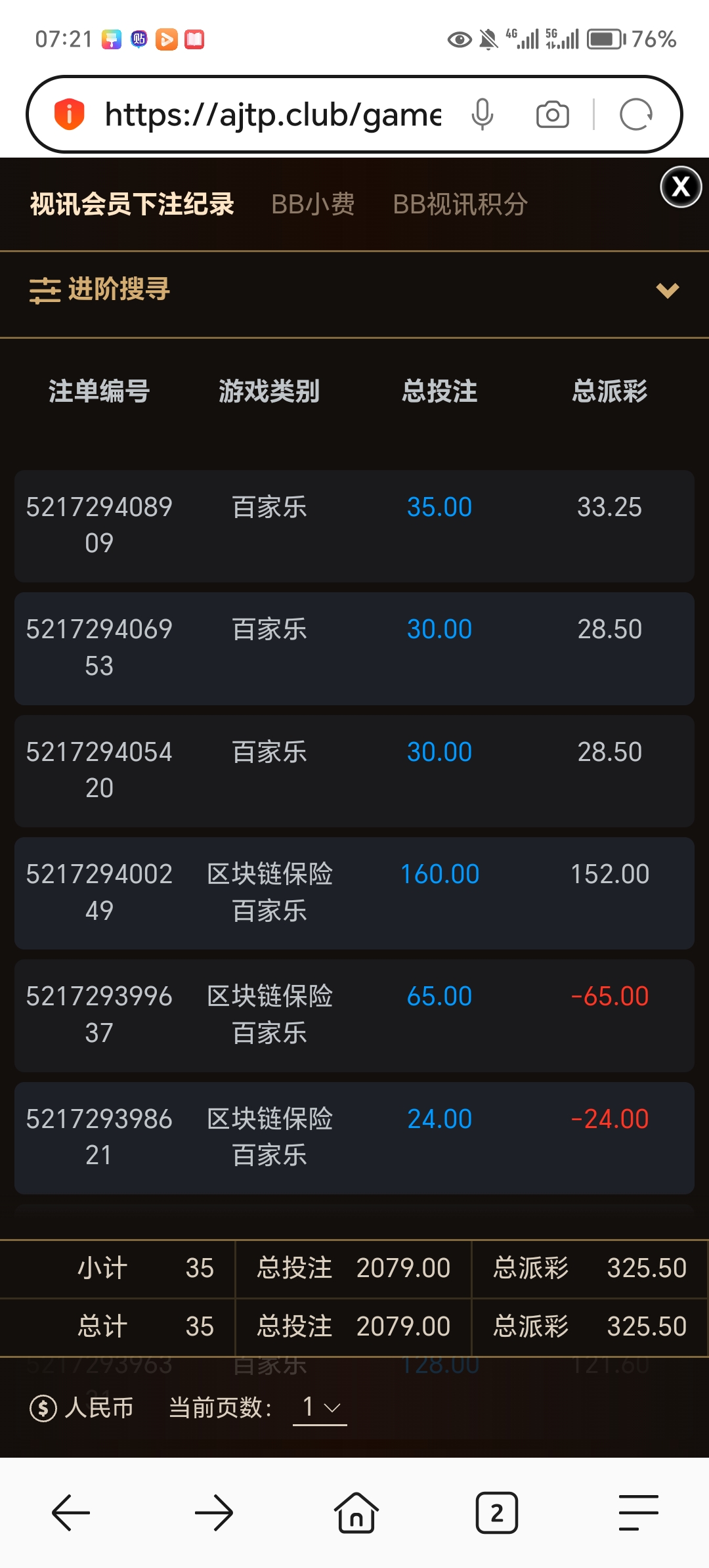Close the betting records panel
This screenshot has width=709, height=1568.
click(x=681, y=187)
